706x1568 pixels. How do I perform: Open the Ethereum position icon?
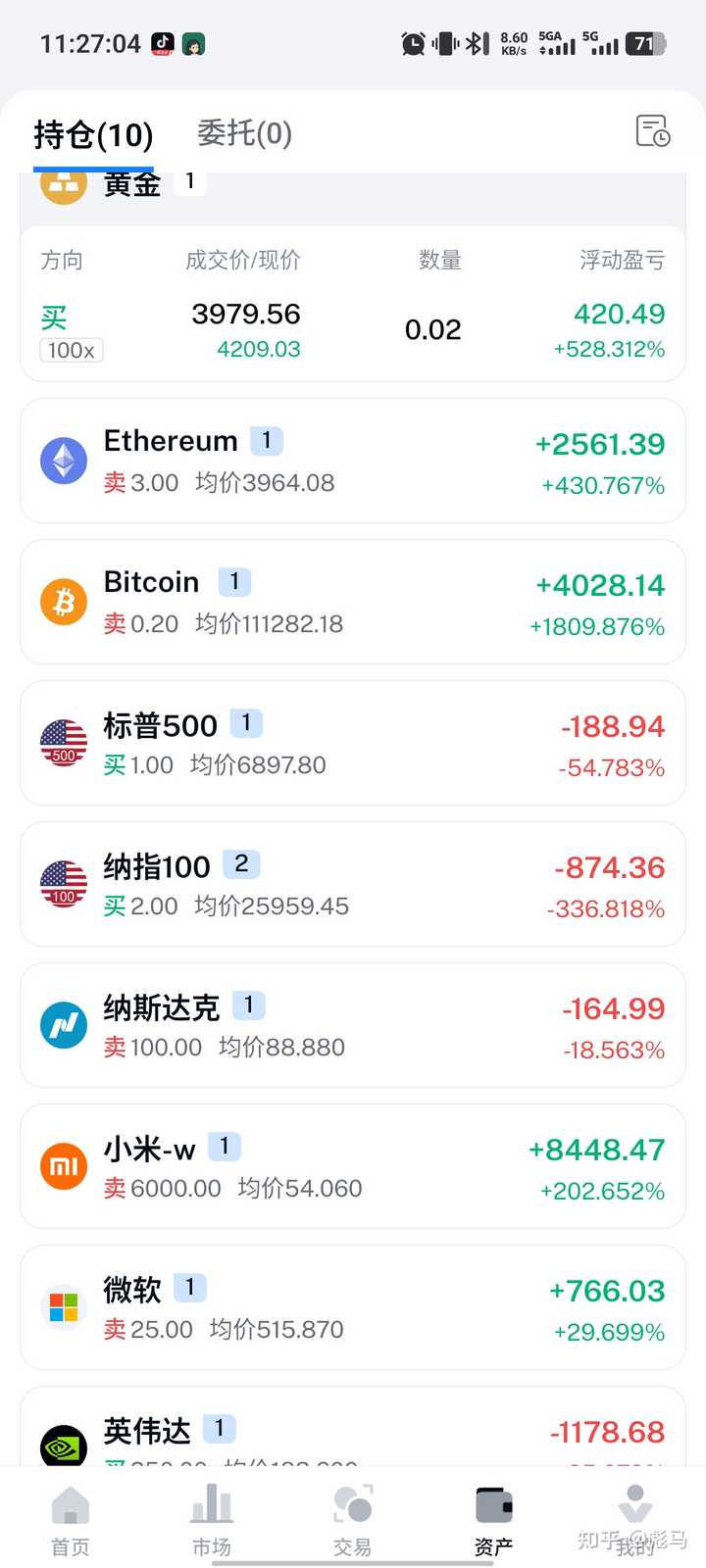(63, 461)
